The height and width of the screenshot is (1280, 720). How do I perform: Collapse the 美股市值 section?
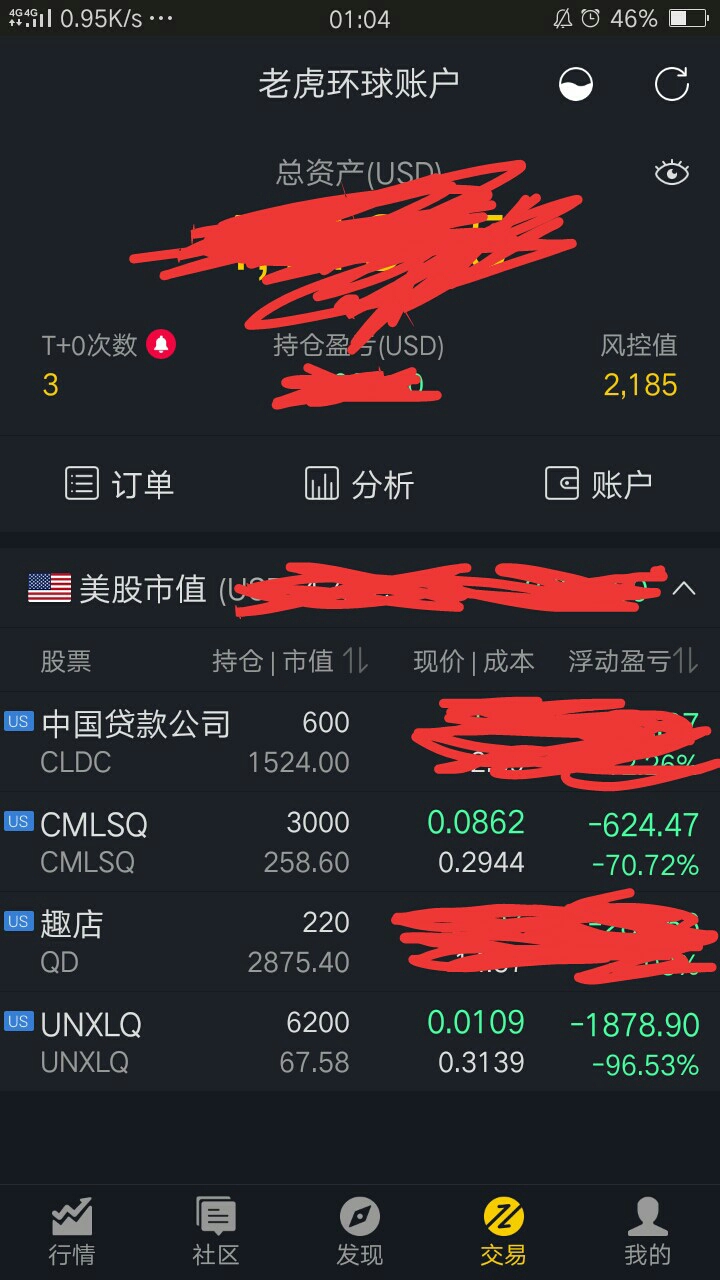click(684, 588)
